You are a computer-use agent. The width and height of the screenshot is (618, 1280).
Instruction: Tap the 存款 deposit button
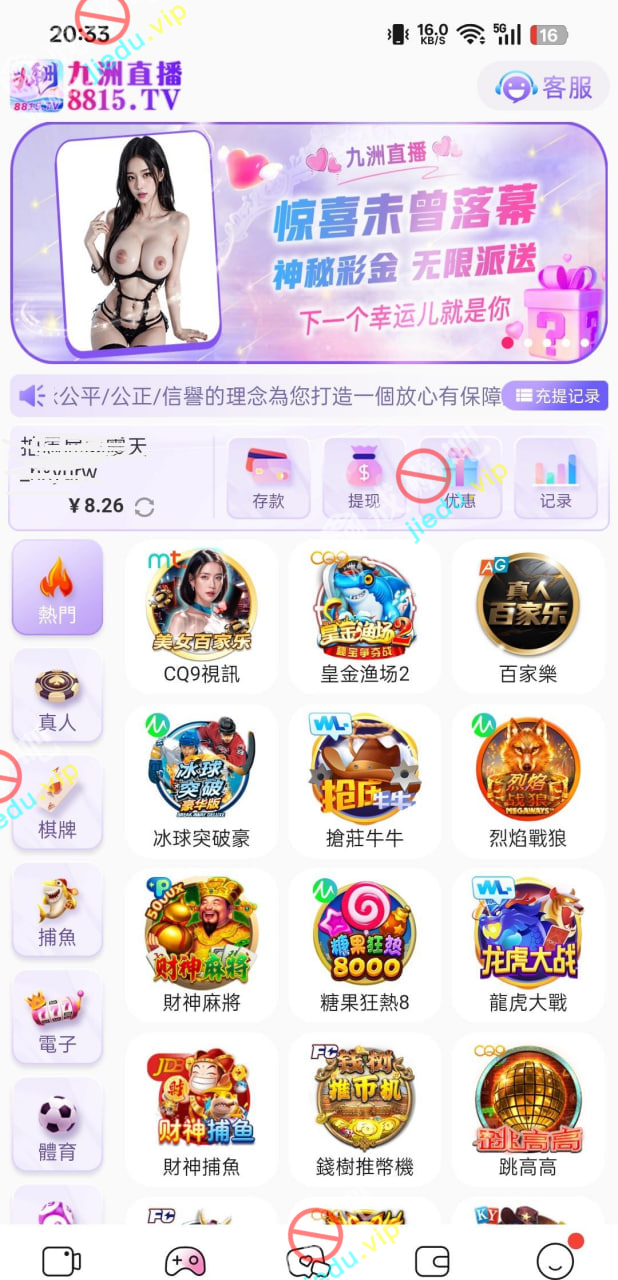[x=268, y=479]
